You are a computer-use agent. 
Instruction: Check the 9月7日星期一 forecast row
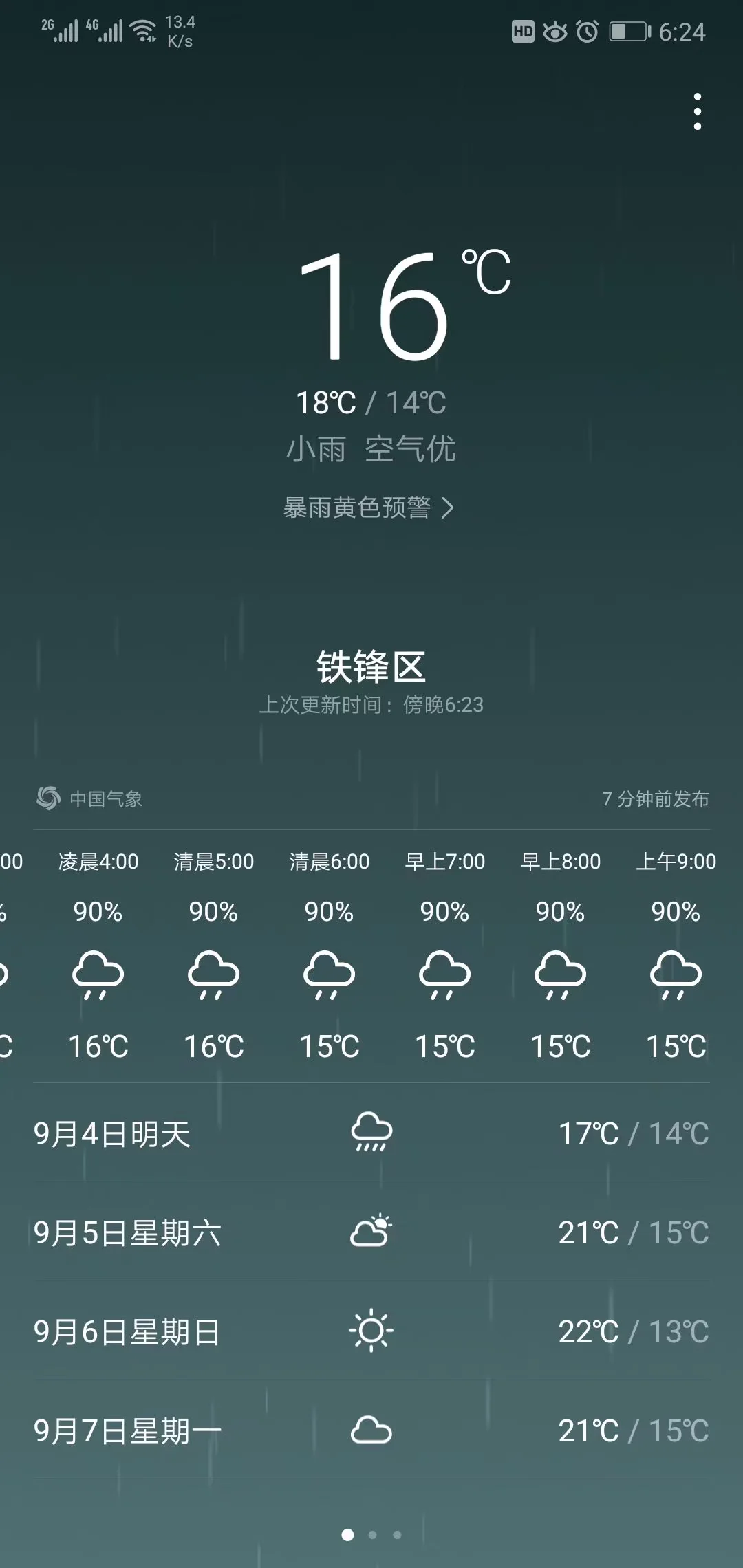point(371,1430)
